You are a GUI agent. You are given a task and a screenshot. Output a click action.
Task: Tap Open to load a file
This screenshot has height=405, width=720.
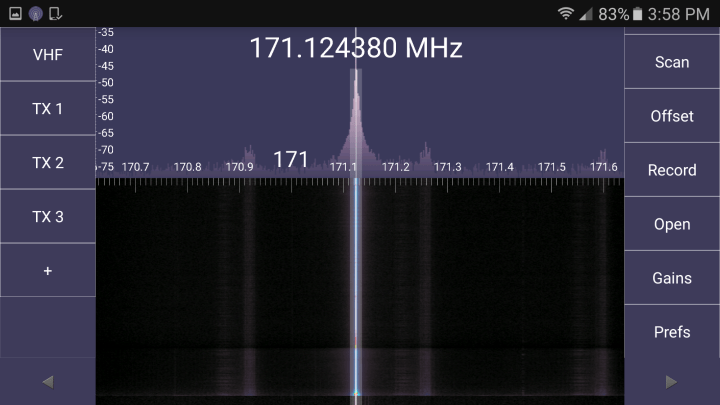(x=672, y=224)
